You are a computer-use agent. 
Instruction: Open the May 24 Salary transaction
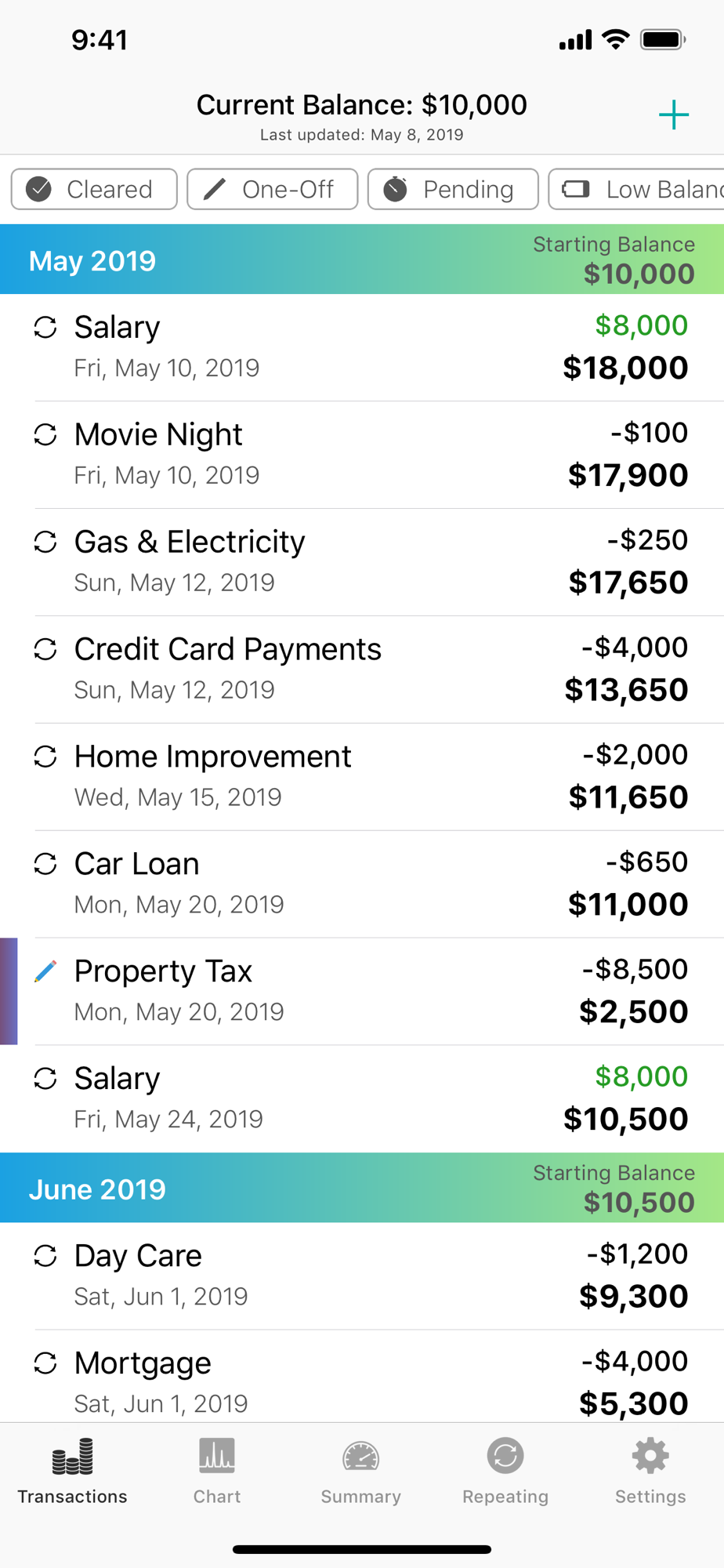click(x=362, y=1098)
